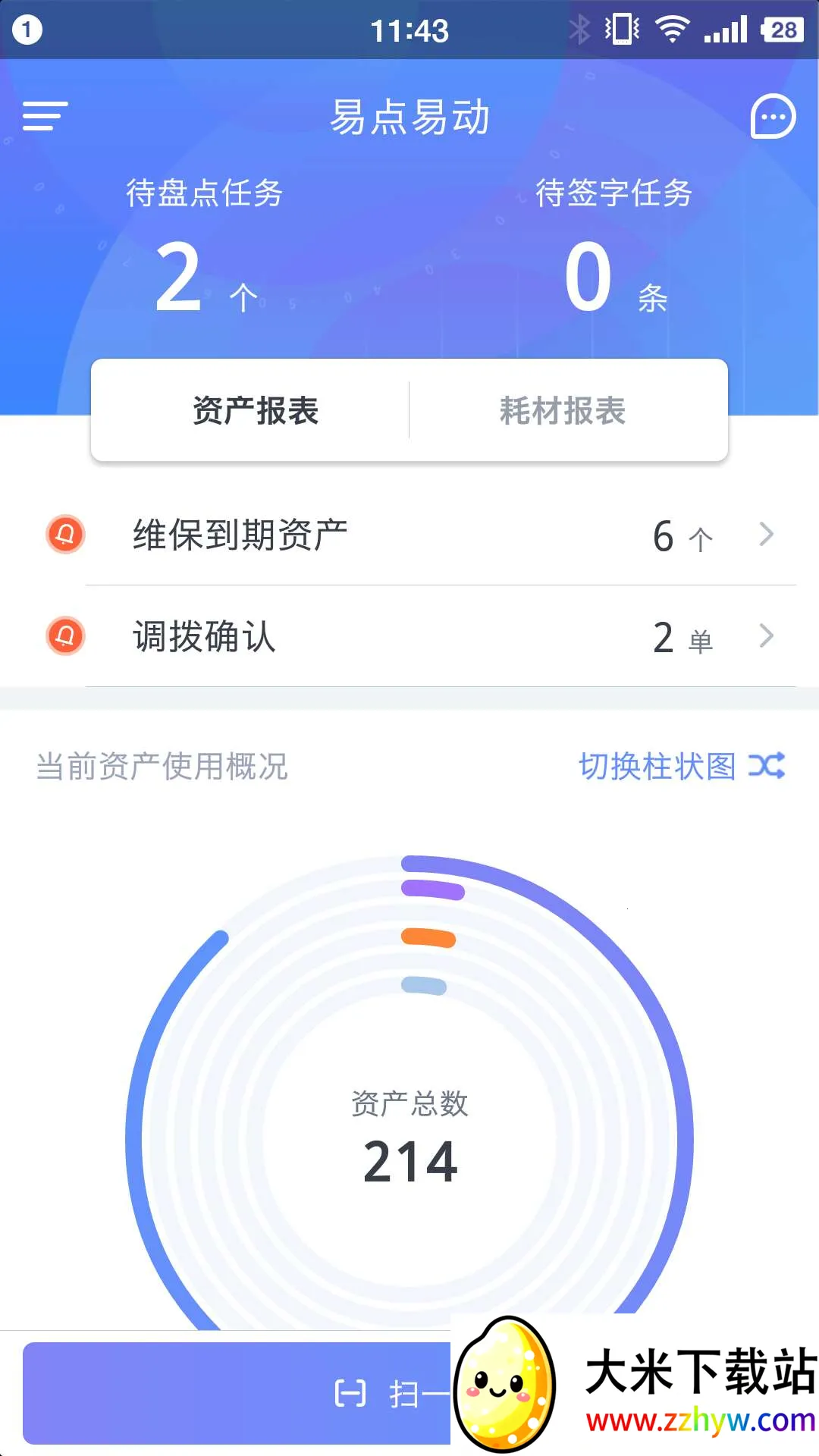Image resolution: width=819 pixels, height=1456 pixels.
Task: Open the message/chat icon at top right
Action: 771,115
